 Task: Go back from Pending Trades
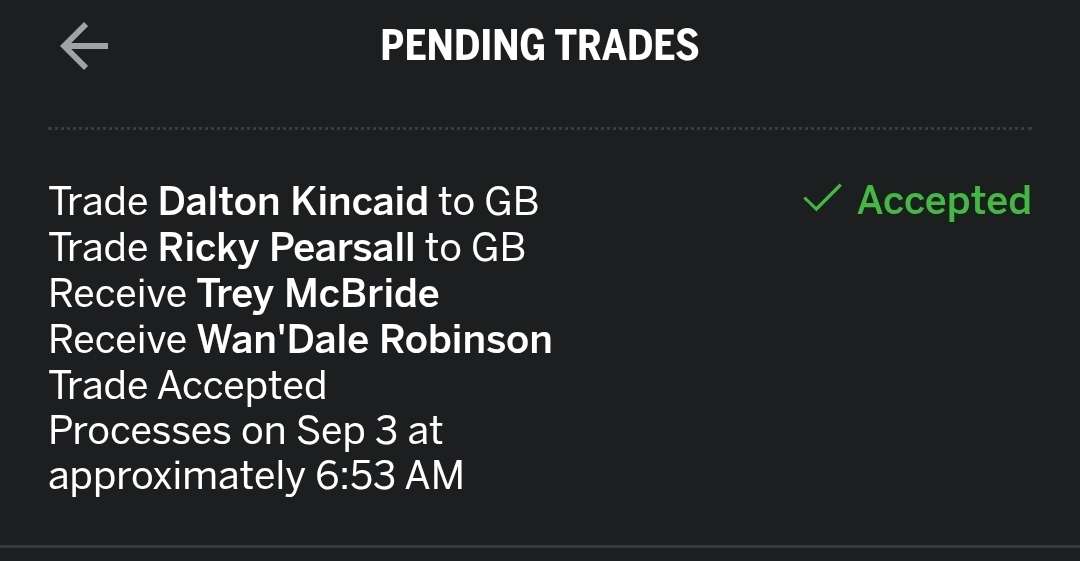tap(84, 47)
